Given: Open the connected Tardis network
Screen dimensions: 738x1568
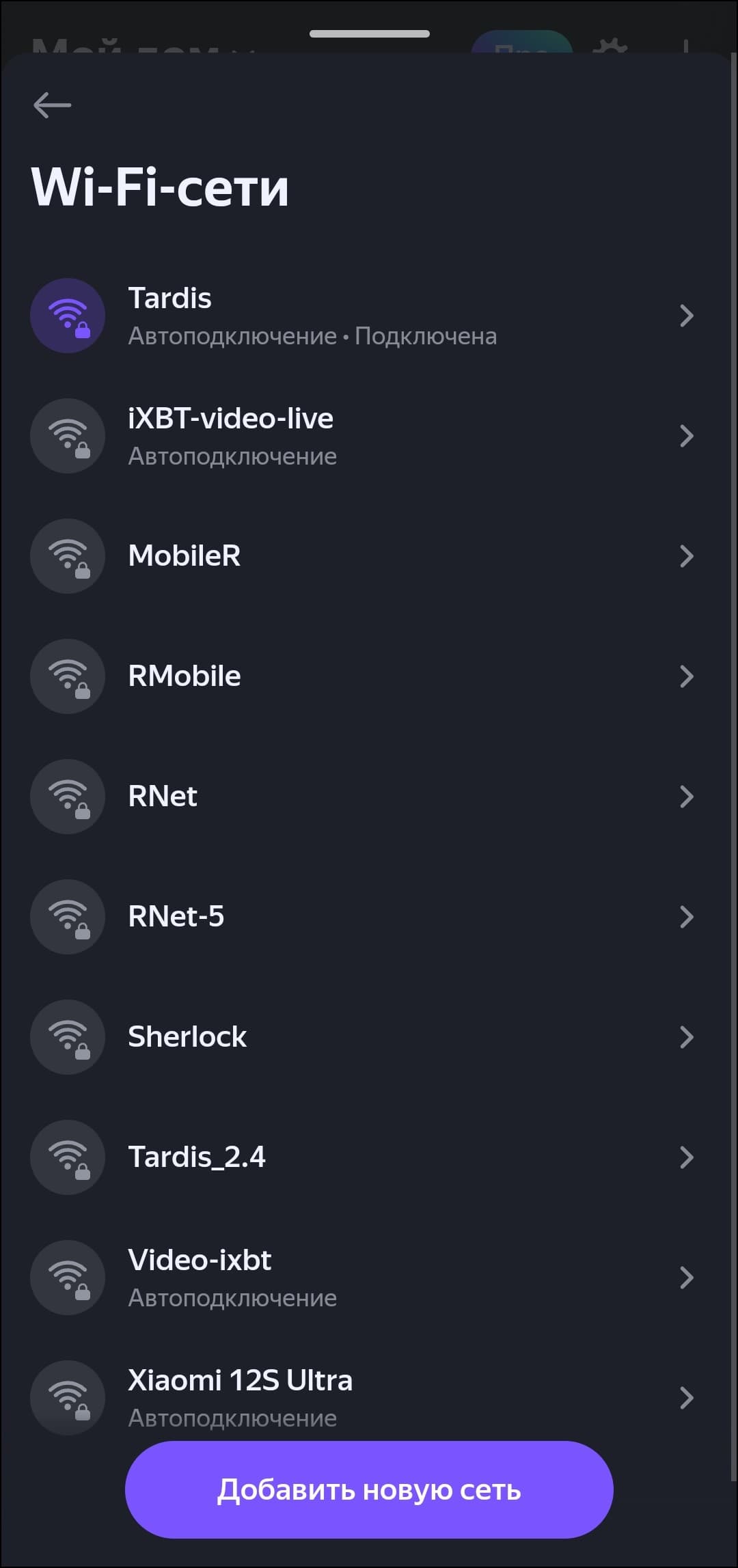Looking at the screenshot, I should click(362, 316).
